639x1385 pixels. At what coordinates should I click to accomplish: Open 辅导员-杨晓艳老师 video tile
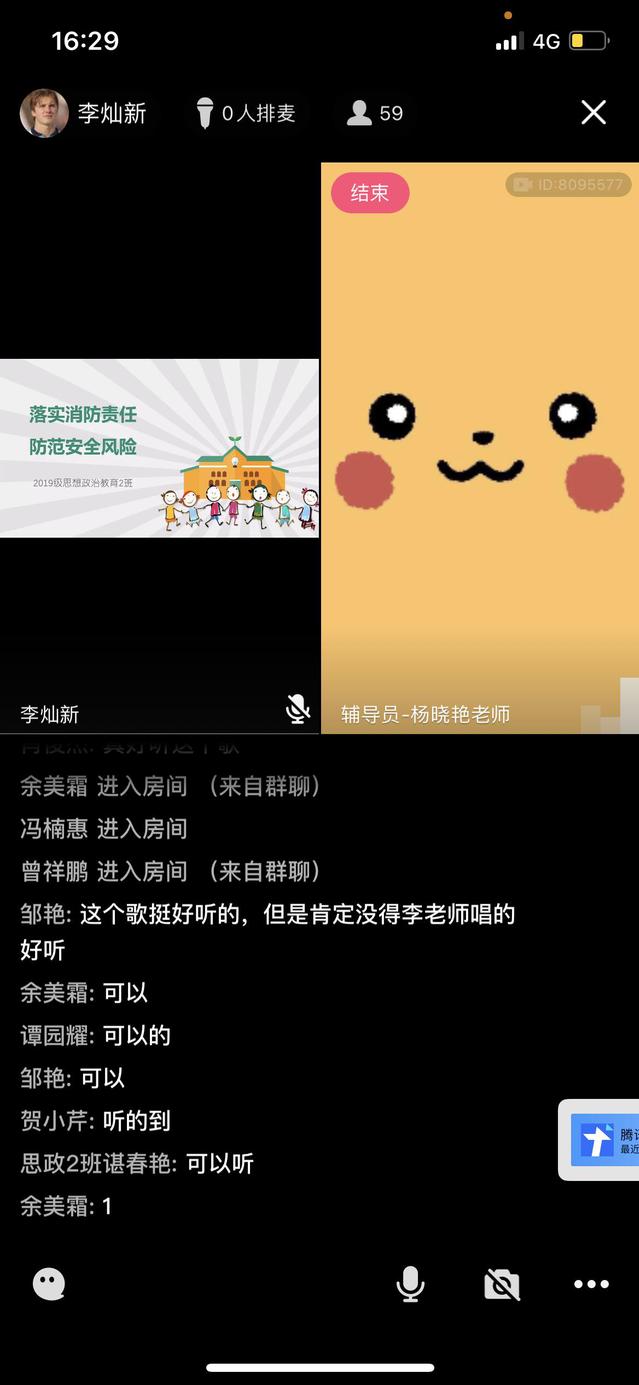(480, 448)
